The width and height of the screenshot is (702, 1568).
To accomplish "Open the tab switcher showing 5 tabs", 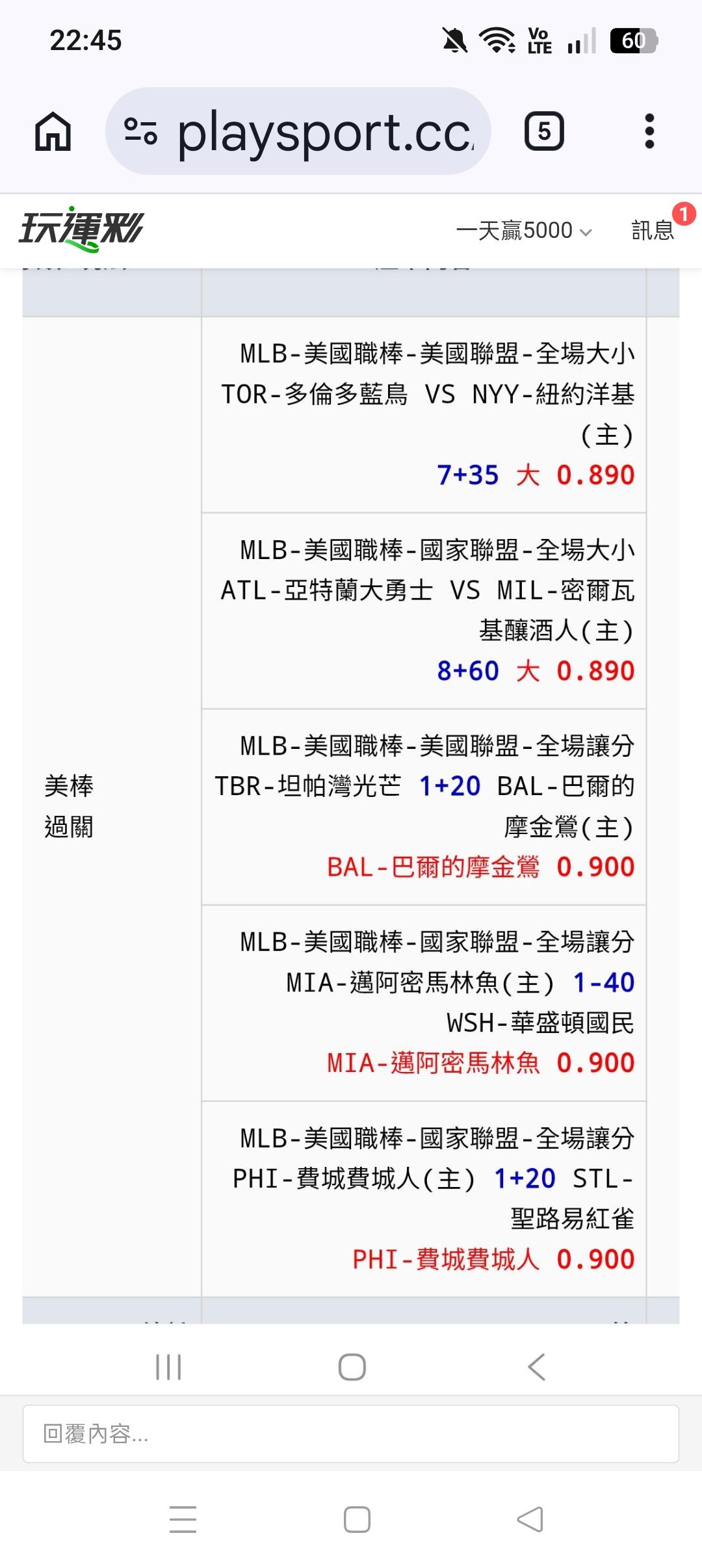I will [x=544, y=131].
